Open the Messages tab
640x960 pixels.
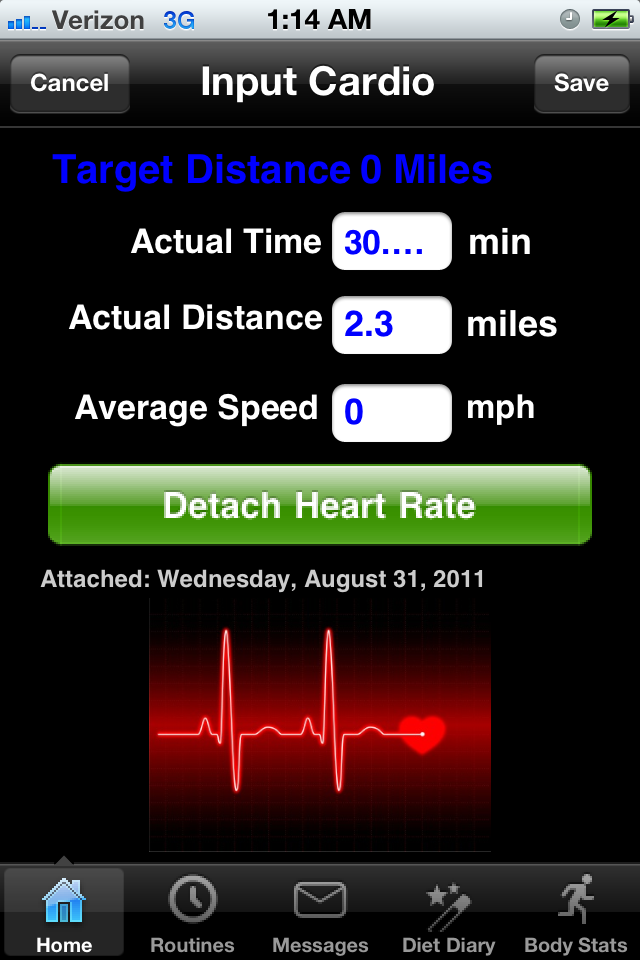pyautogui.click(x=320, y=912)
